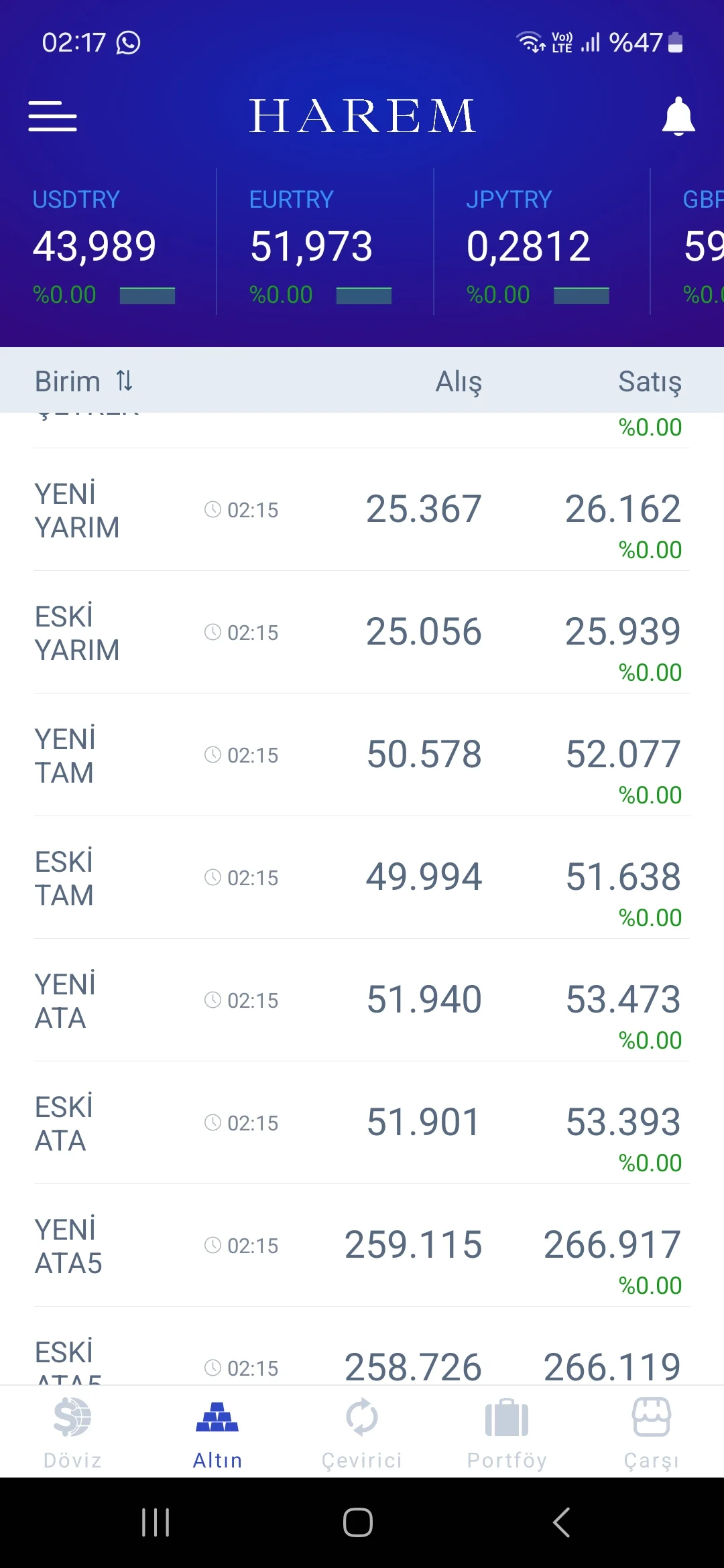Screen dimensions: 724x1568
Task: Open the notifications bell
Action: point(678,117)
